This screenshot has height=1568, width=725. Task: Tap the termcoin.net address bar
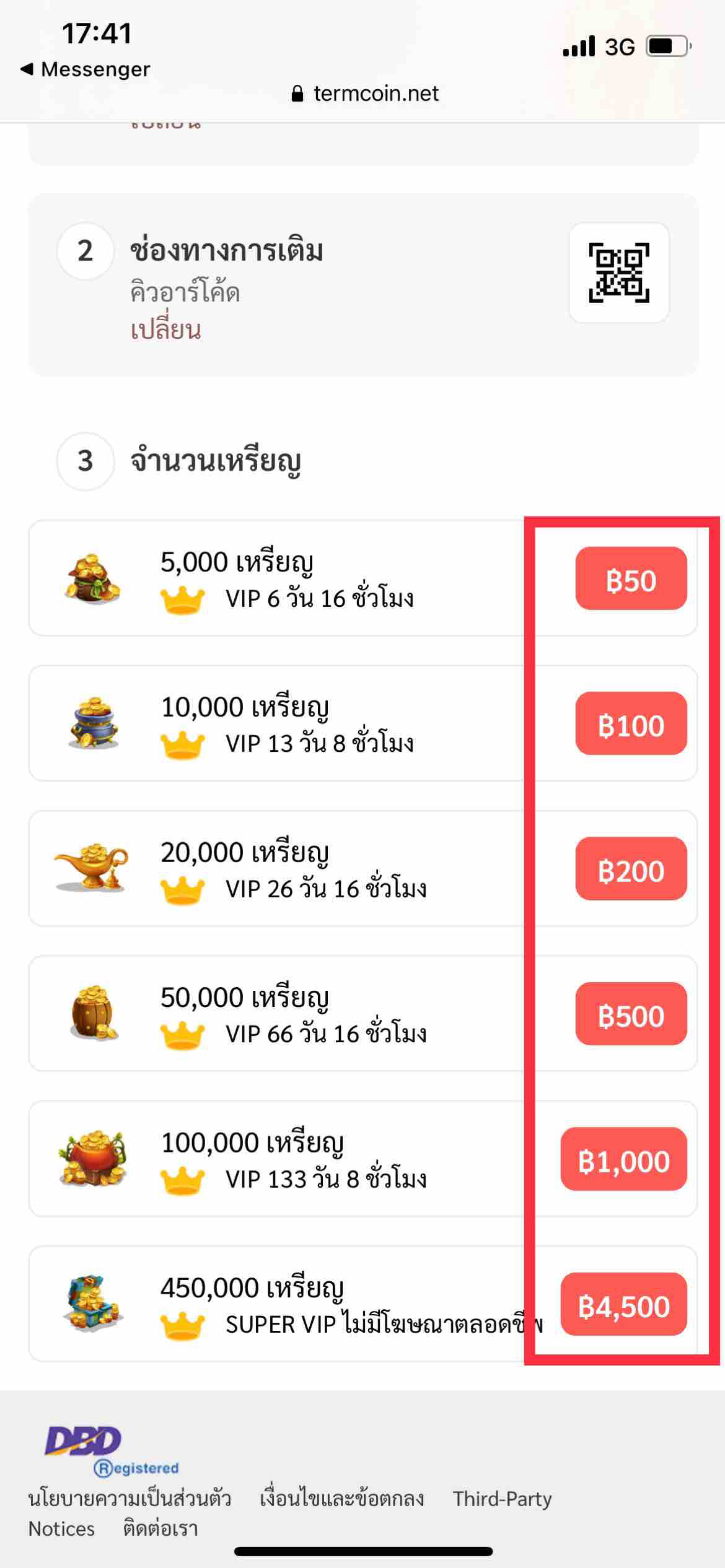(364, 94)
